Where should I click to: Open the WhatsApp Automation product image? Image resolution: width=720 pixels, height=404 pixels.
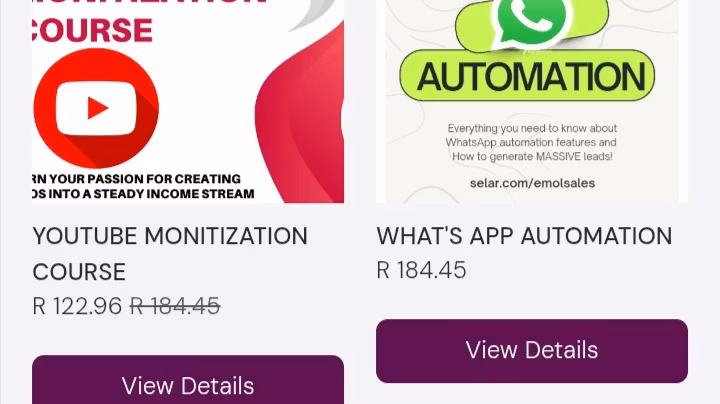(x=531, y=100)
